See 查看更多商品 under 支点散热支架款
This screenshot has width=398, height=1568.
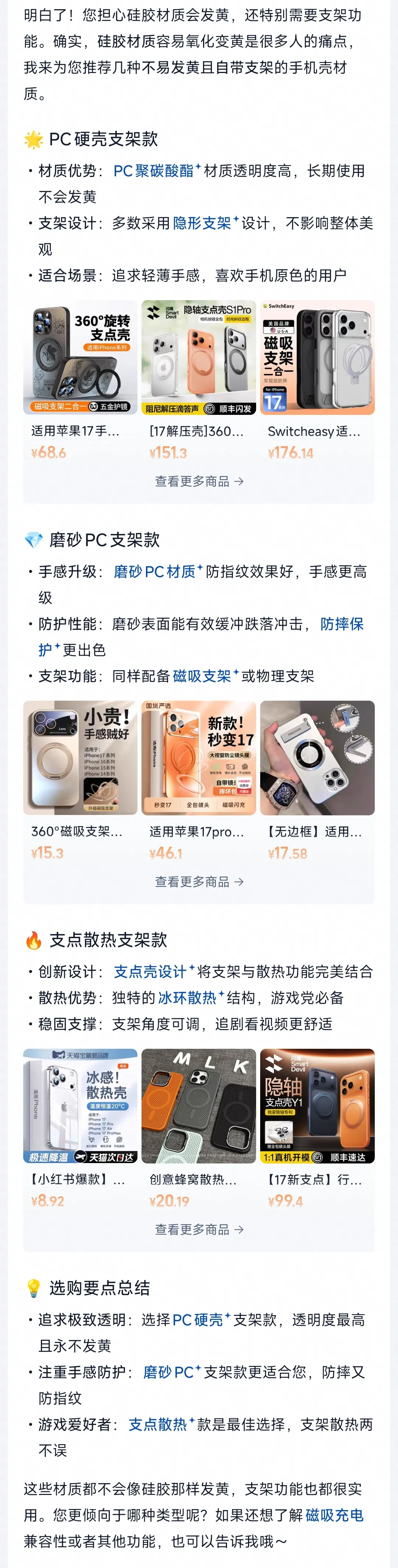pyautogui.click(x=199, y=1229)
